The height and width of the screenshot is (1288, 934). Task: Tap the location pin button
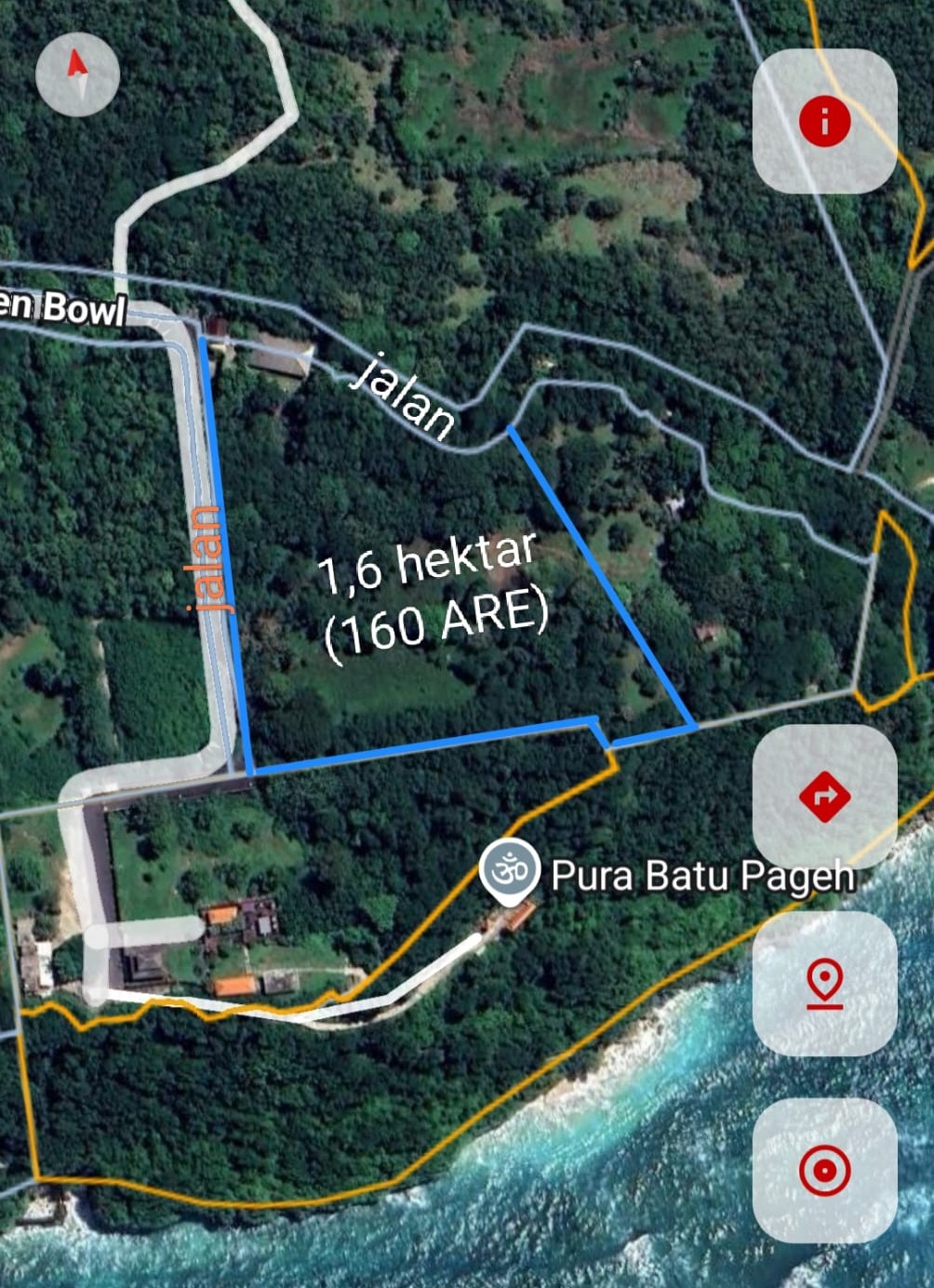(824, 984)
